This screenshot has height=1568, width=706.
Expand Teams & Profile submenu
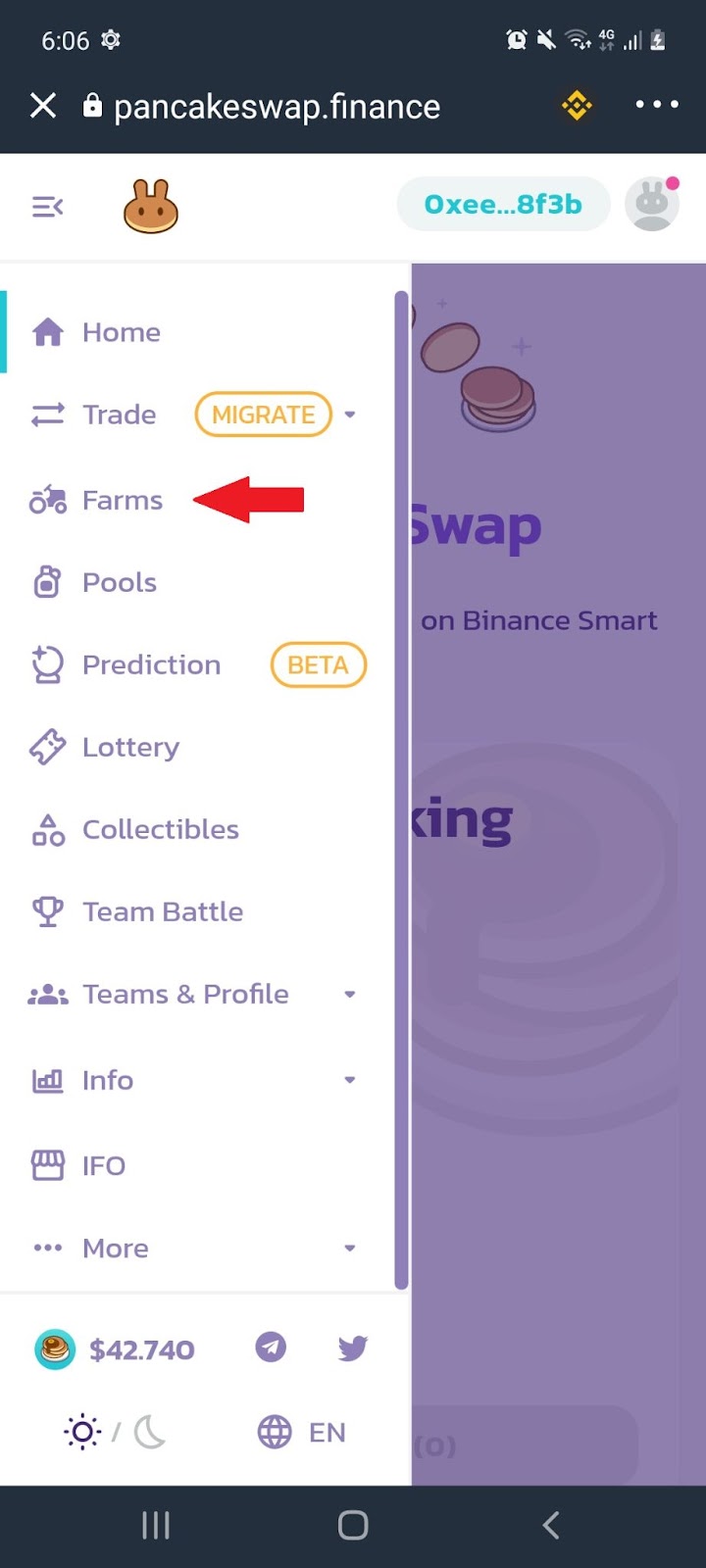[186, 995]
